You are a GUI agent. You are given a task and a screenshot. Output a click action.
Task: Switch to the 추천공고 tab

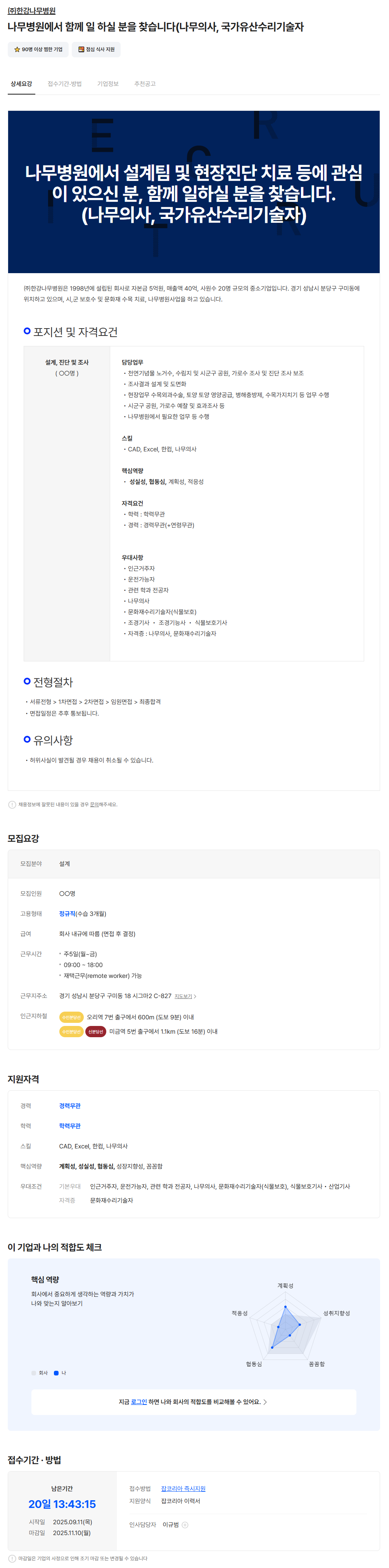tap(145, 84)
